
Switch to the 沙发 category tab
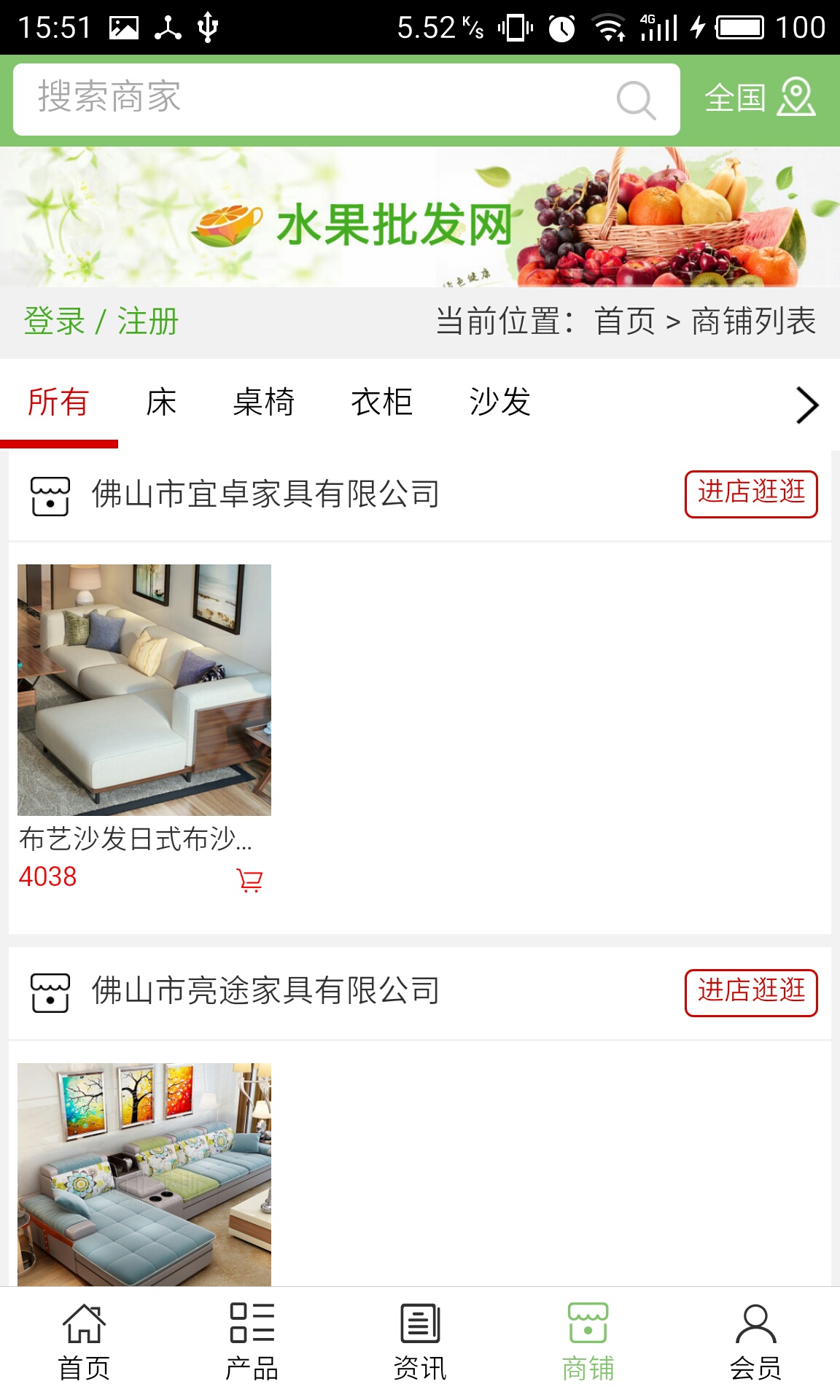point(499,402)
